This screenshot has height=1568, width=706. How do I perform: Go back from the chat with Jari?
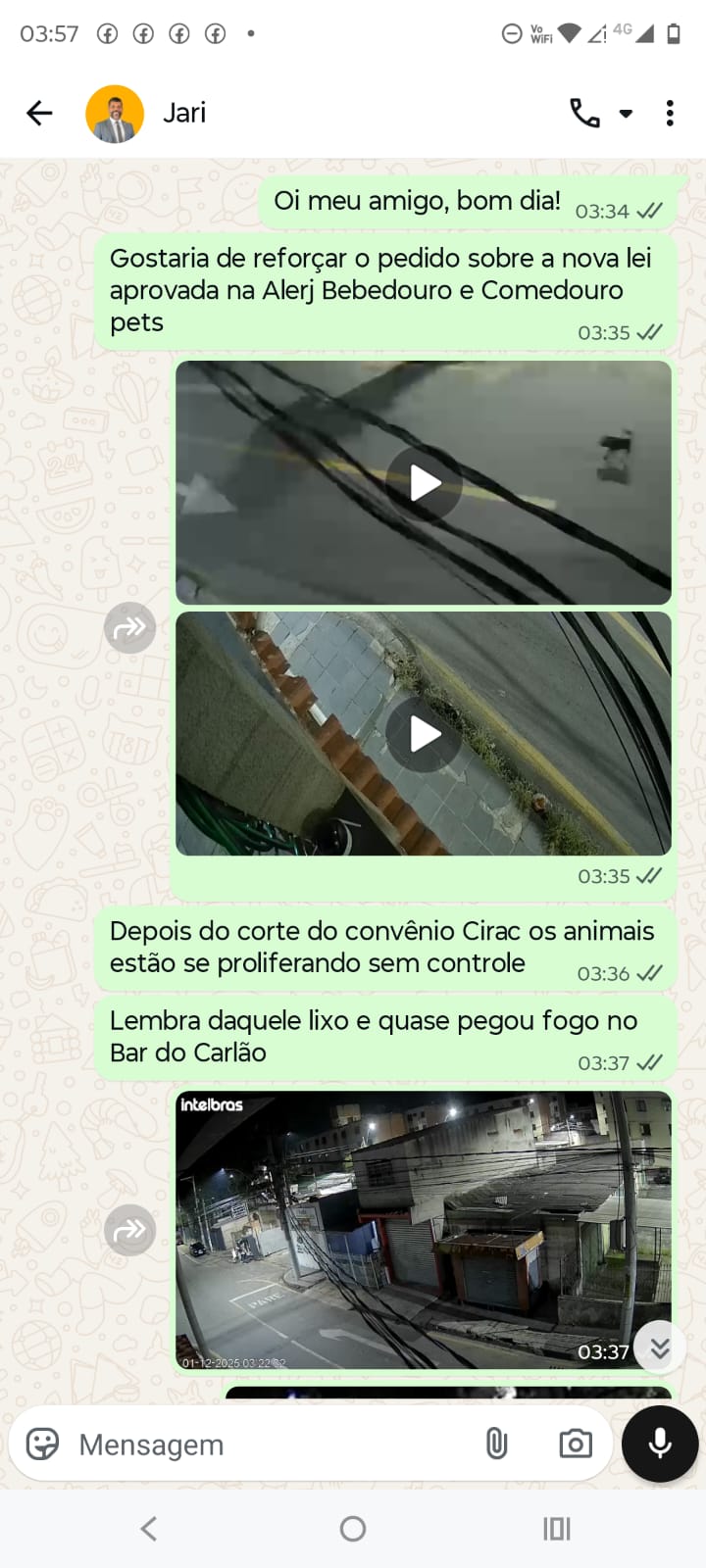(39, 114)
